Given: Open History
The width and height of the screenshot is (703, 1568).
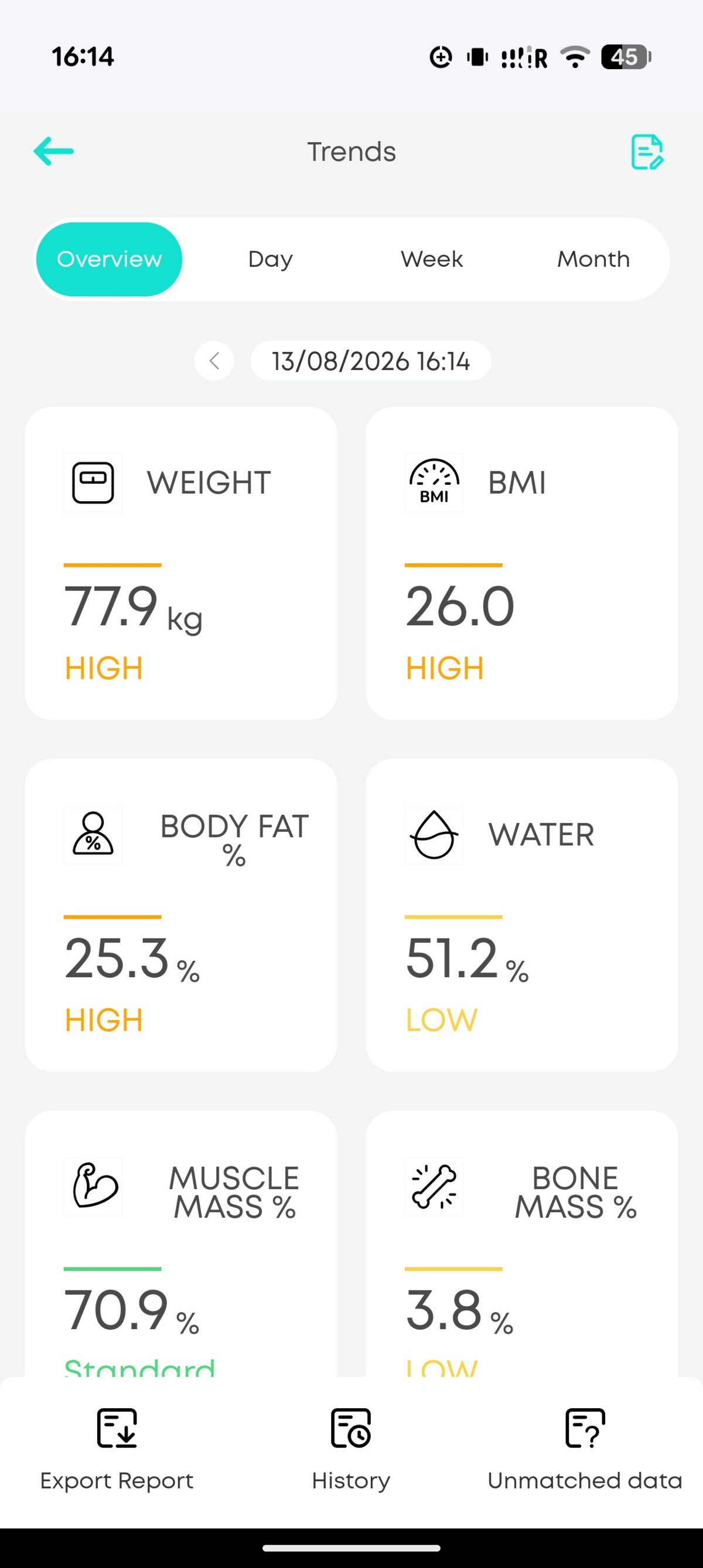Looking at the screenshot, I should click(x=351, y=1450).
